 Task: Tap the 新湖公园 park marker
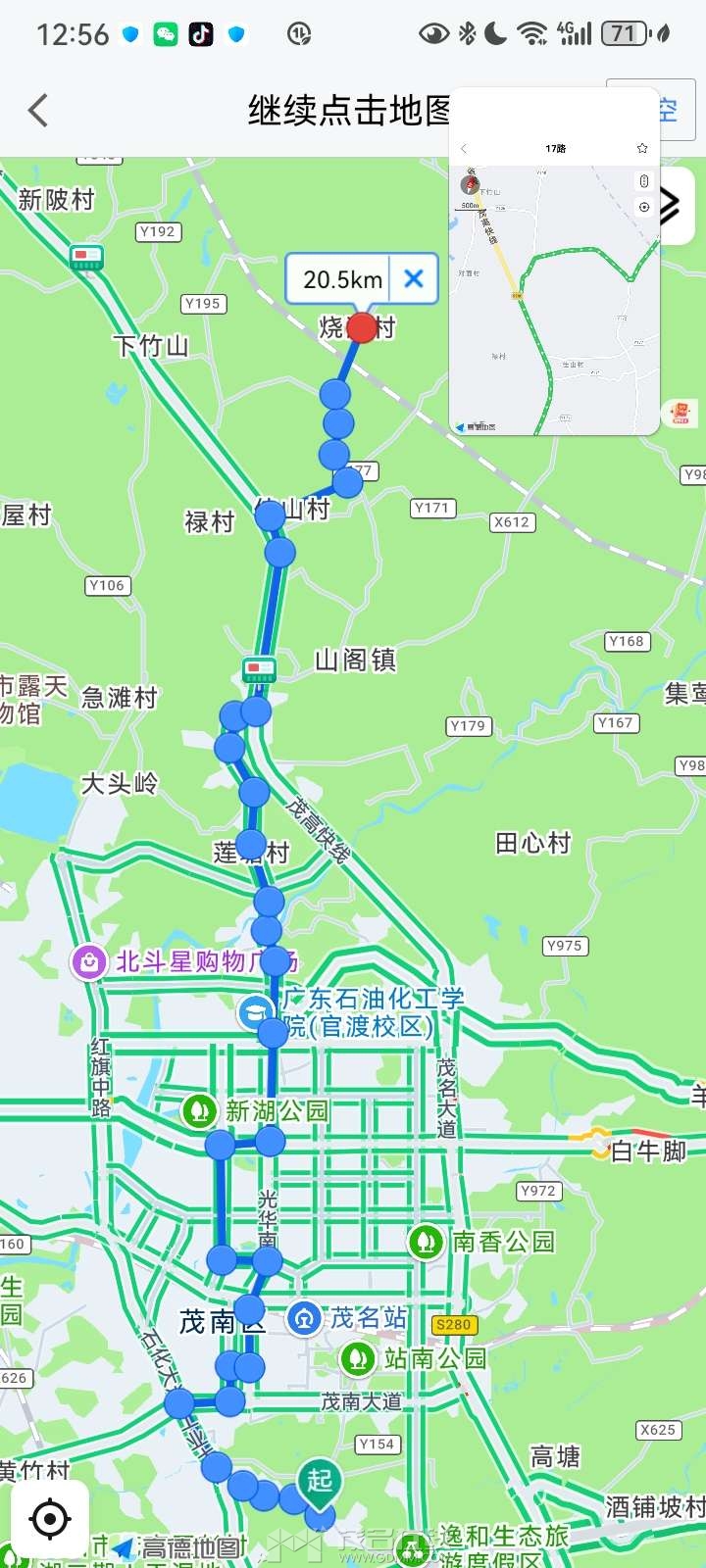coord(200,1111)
